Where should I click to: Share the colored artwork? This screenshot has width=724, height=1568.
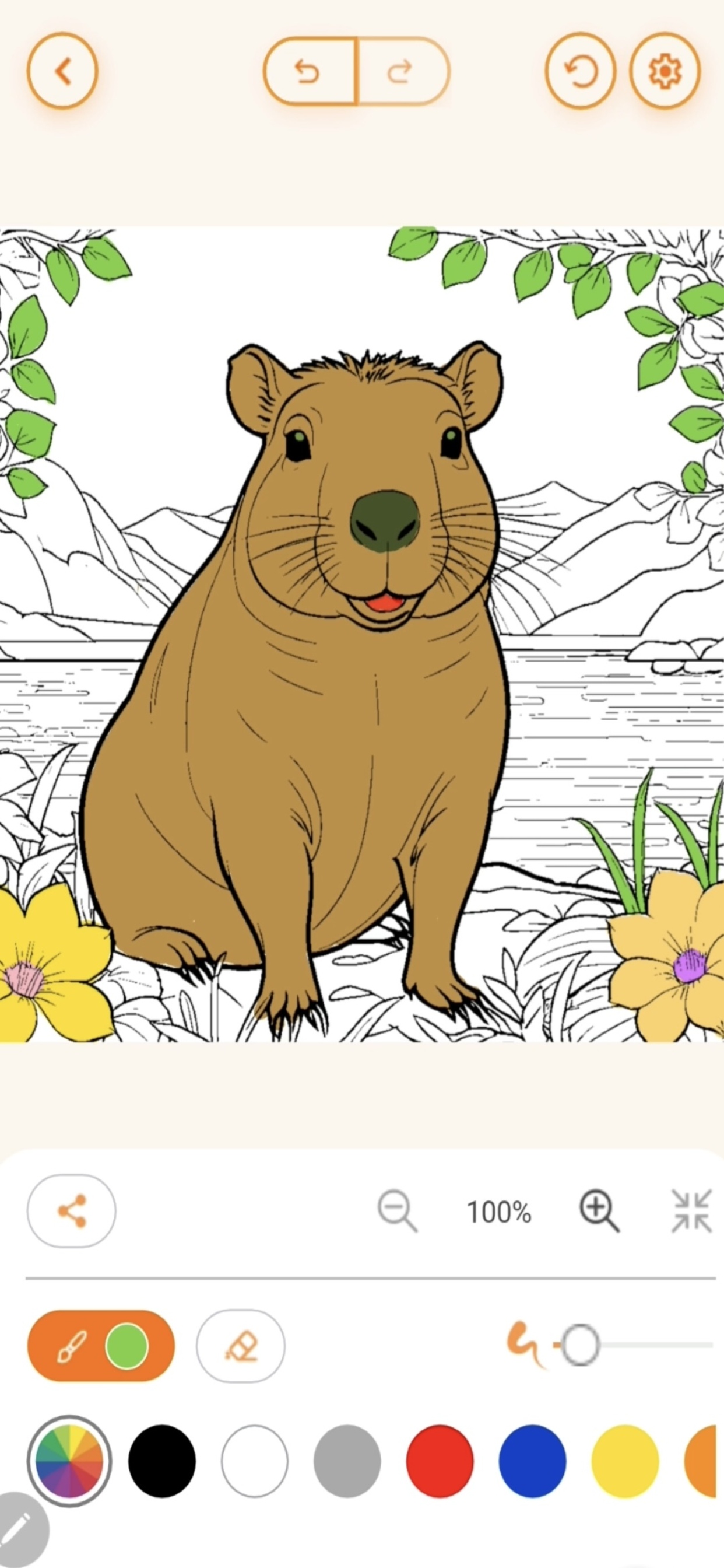coord(71,1212)
